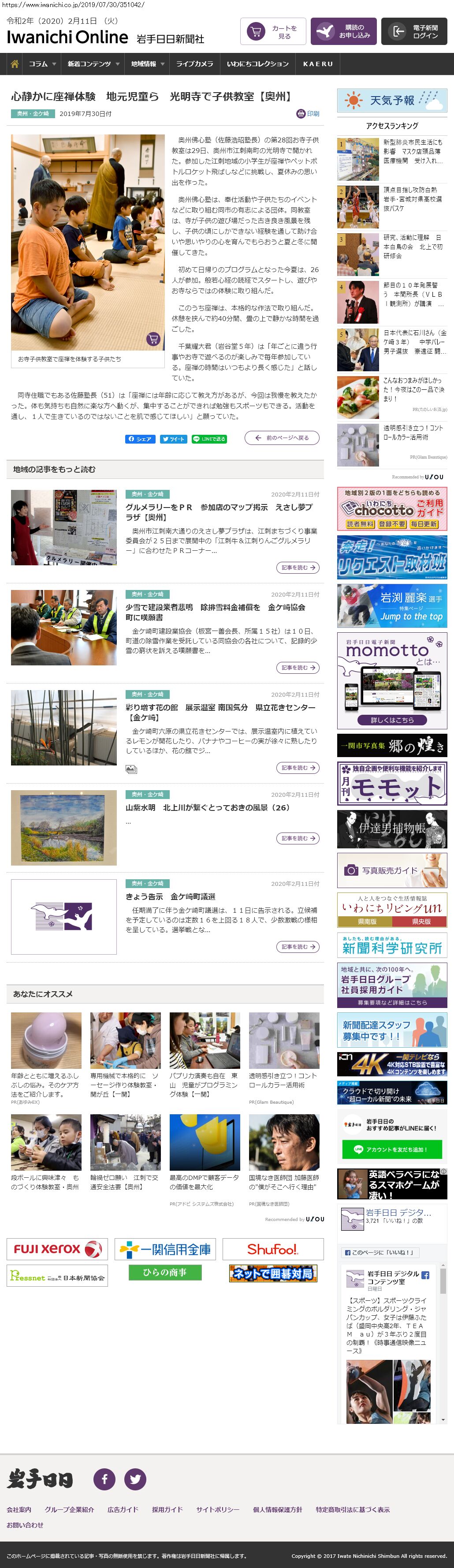Share the article on Facebook (シェア)
This screenshot has width=454, height=1568.
[140, 439]
